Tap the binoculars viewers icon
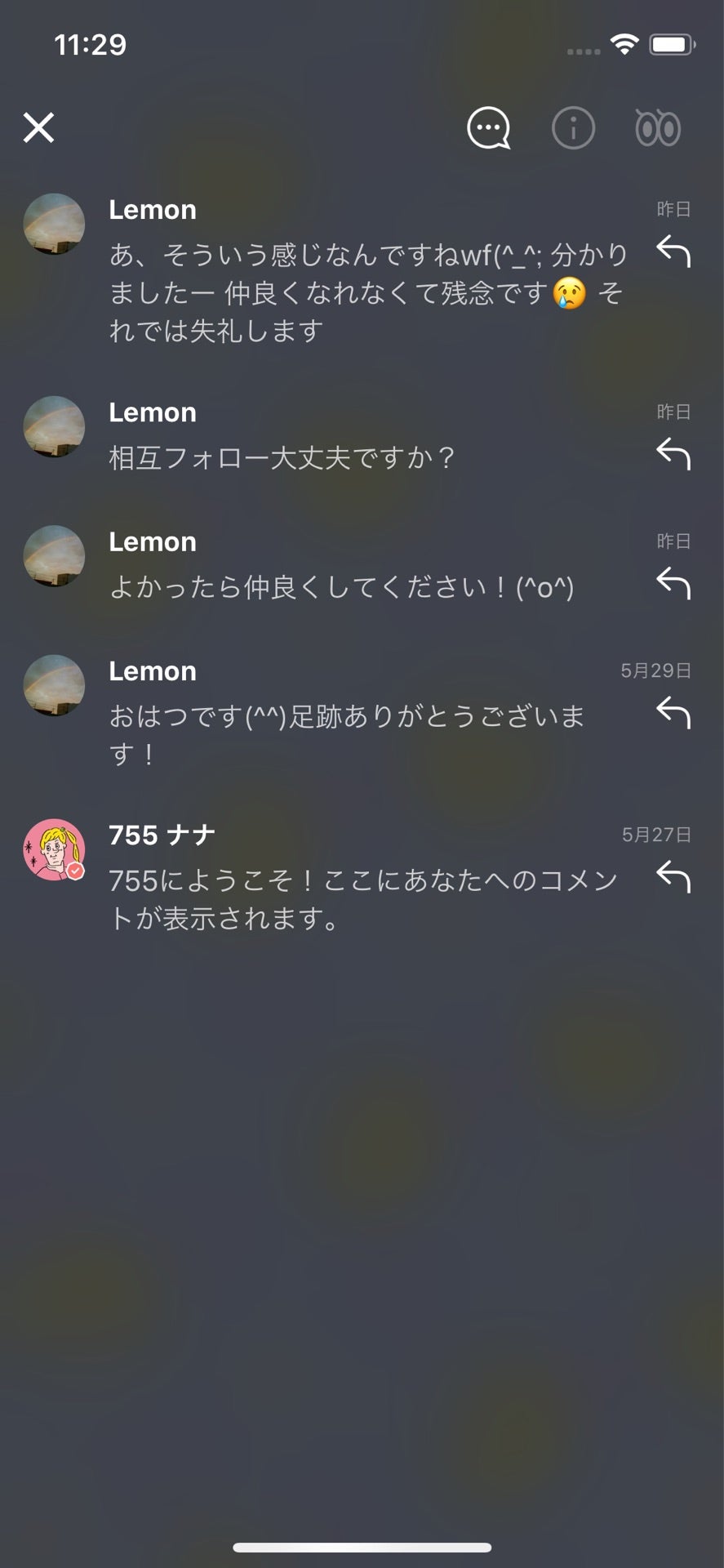The width and height of the screenshot is (724, 1568). 658,128
